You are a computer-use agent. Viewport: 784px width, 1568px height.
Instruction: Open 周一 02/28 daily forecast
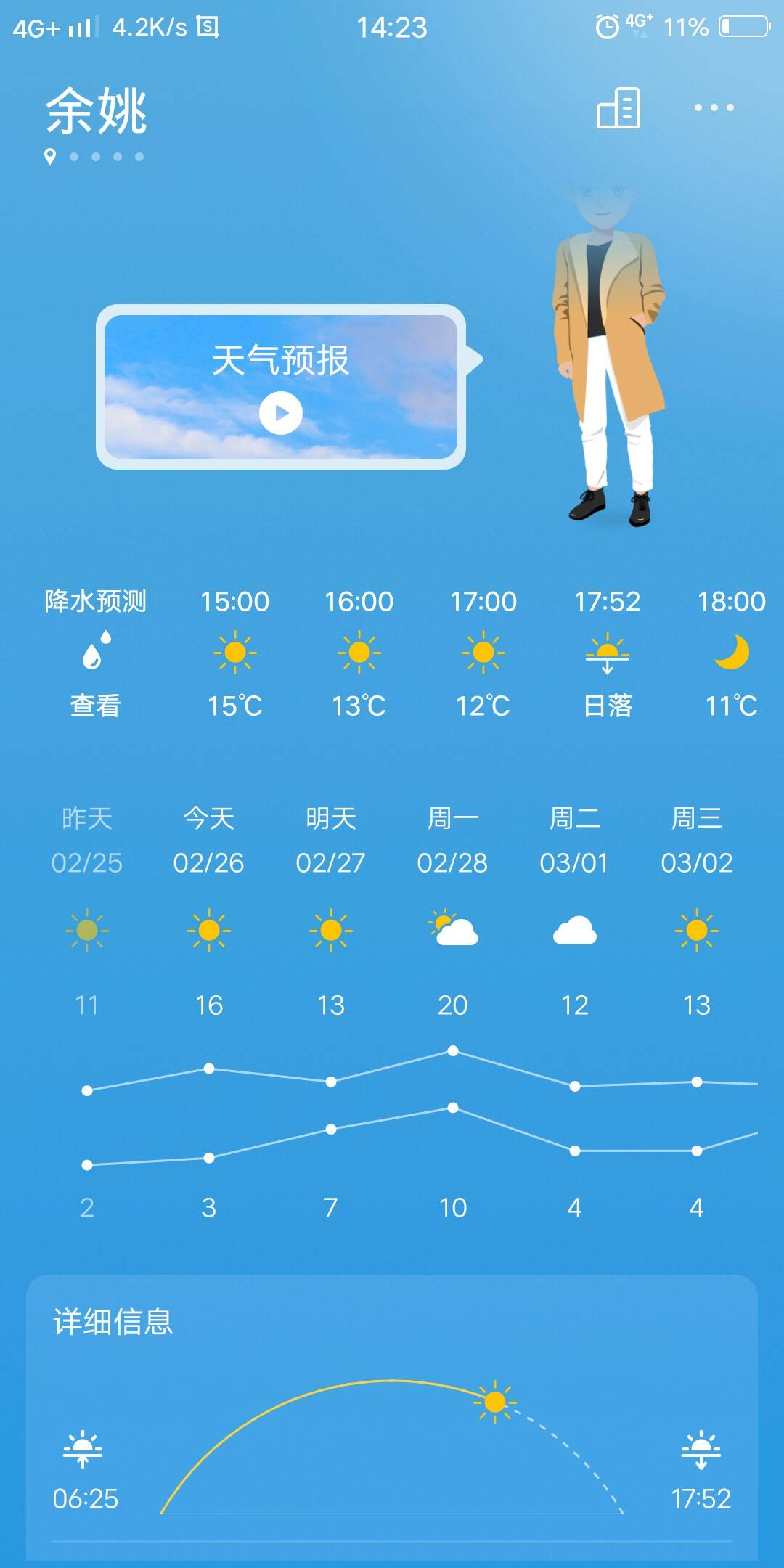click(453, 1010)
